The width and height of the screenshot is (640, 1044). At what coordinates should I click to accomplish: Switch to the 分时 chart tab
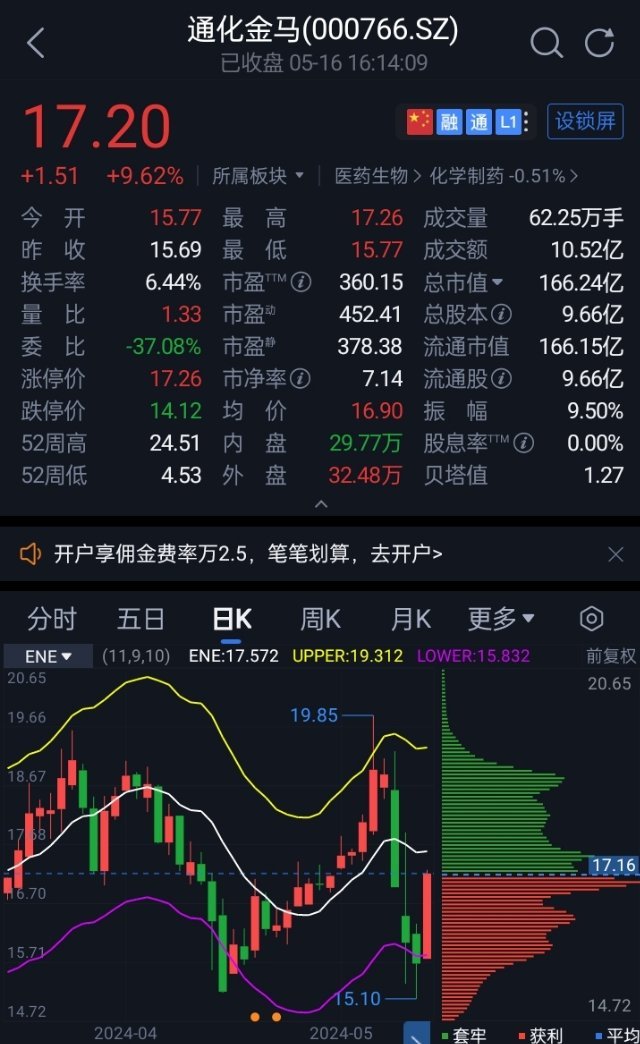[51, 619]
